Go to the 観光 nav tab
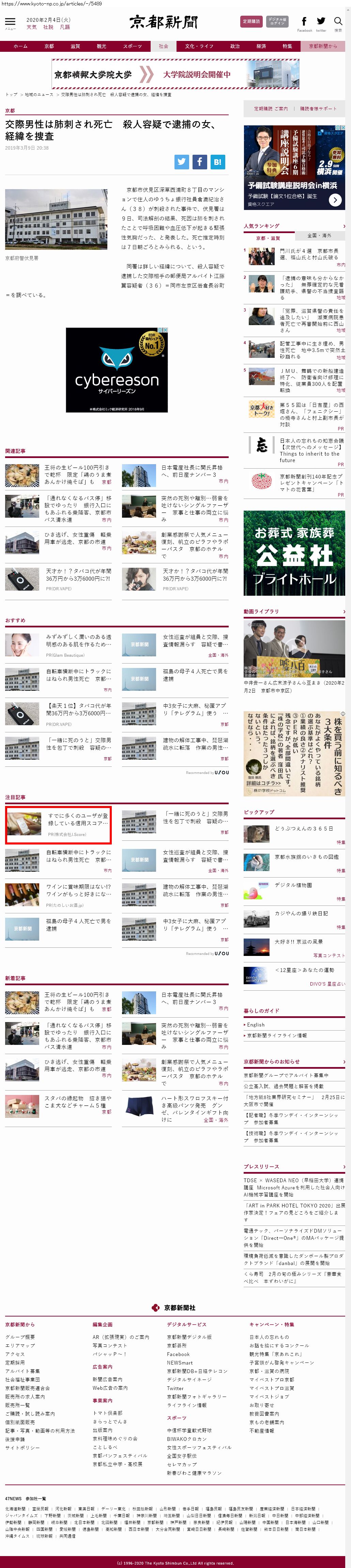 (x=101, y=46)
